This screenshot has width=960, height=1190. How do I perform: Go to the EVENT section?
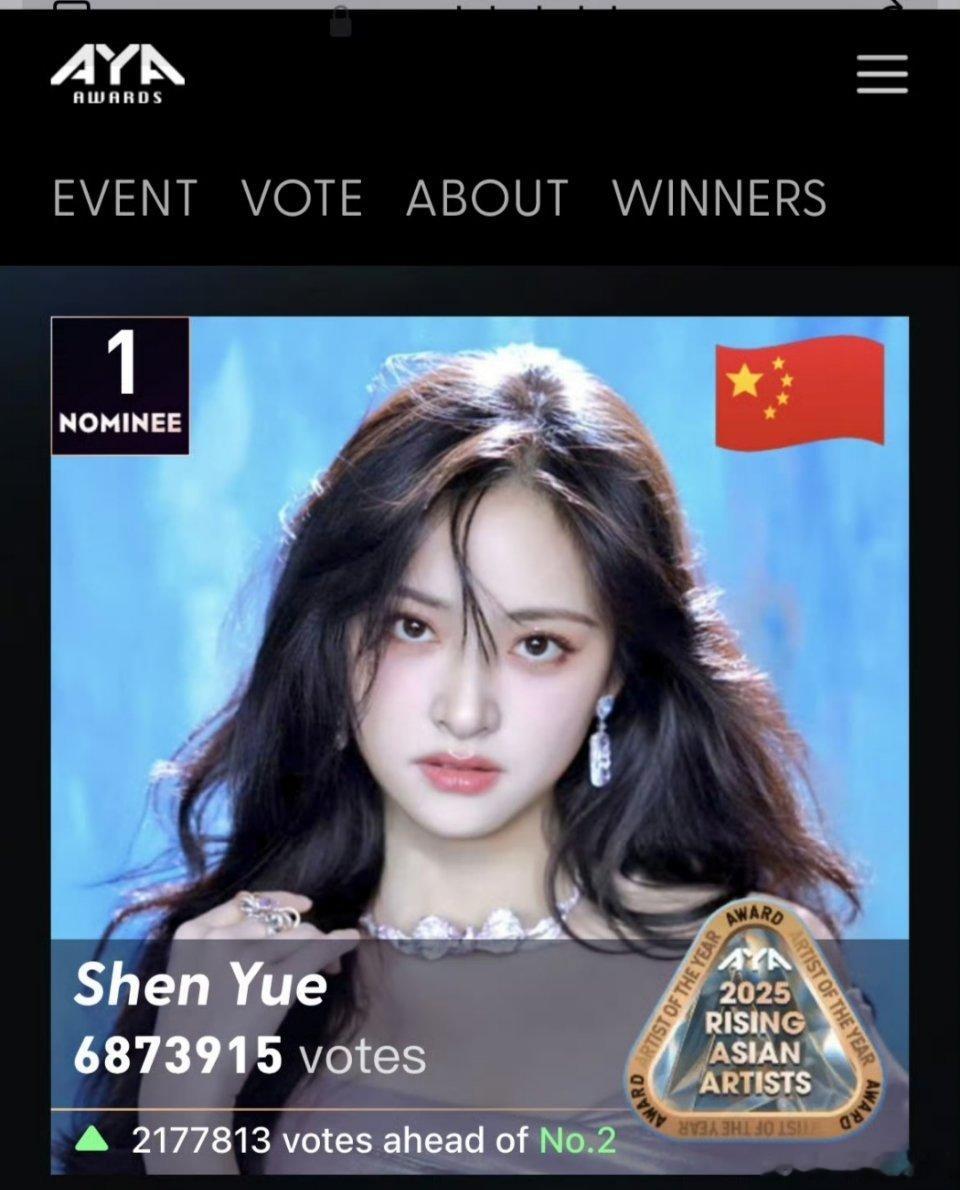(x=125, y=198)
